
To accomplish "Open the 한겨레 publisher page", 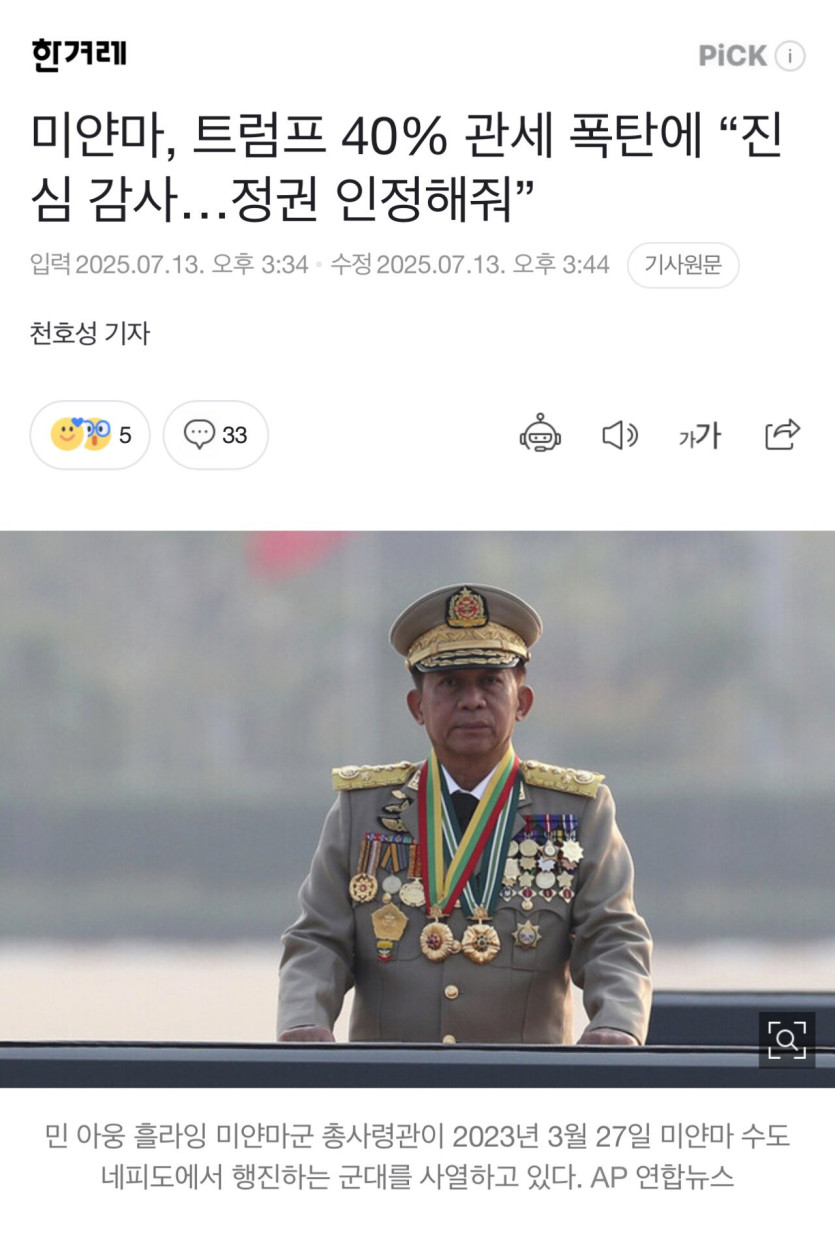I will 78,54.
